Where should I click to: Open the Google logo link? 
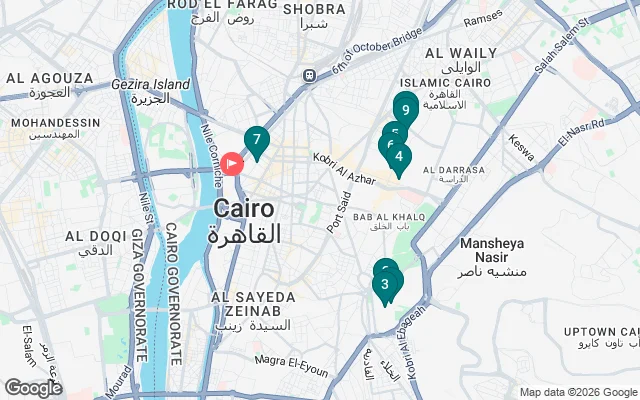point(33,388)
